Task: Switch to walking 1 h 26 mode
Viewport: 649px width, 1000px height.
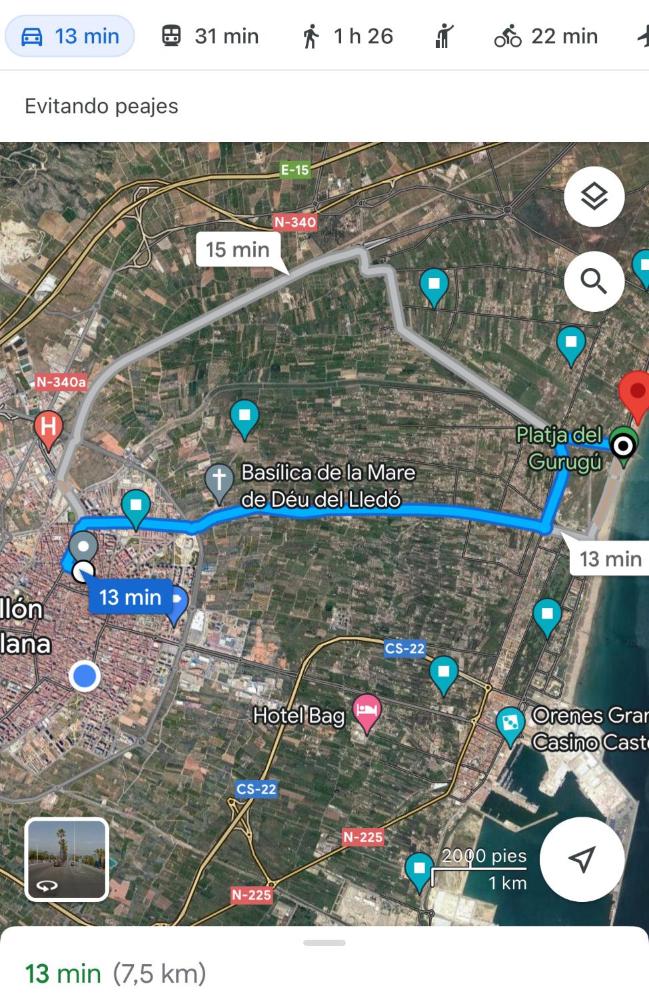Action: pyautogui.click(x=347, y=37)
